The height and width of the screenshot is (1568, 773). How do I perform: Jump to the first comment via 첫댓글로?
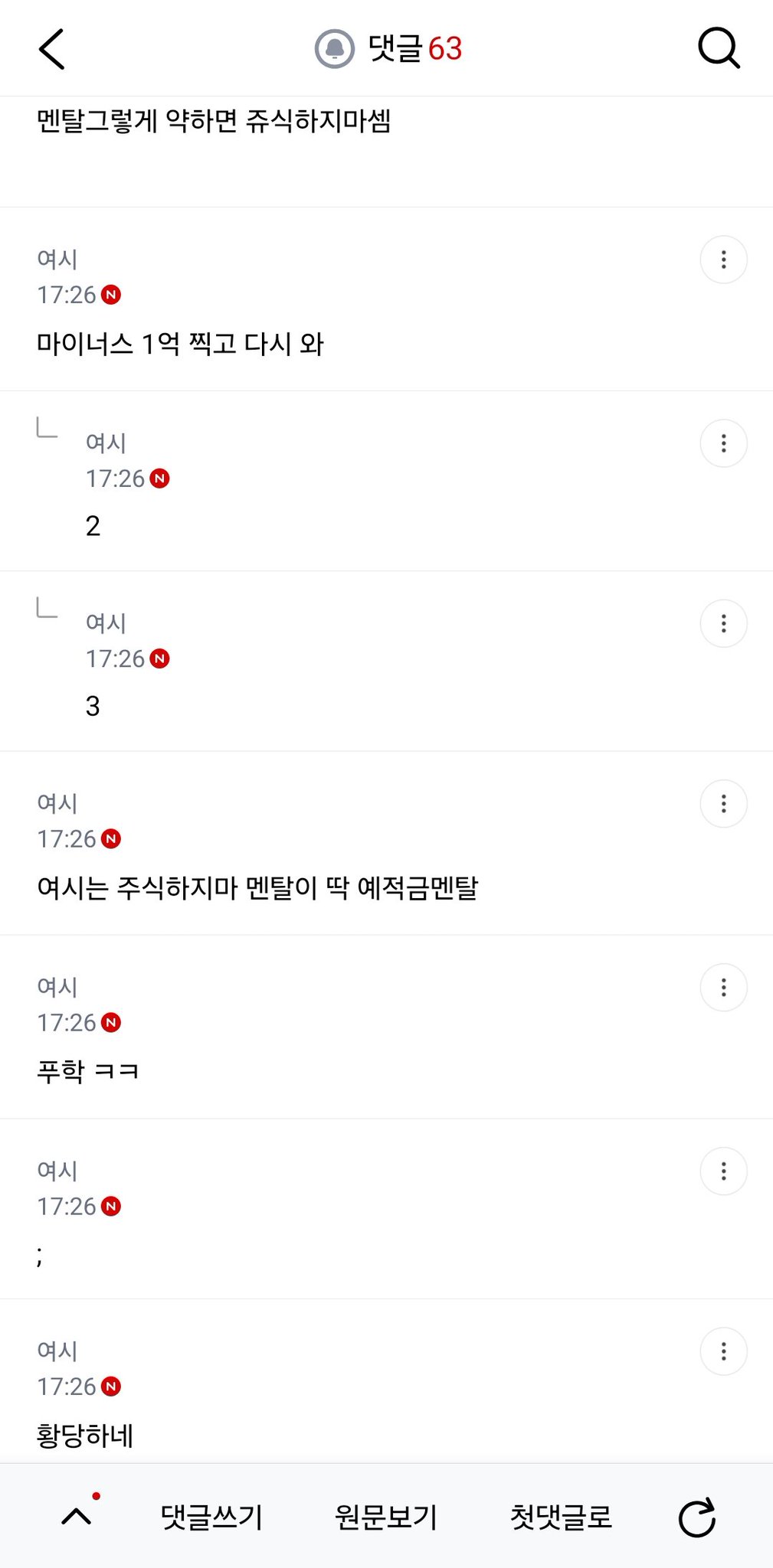coord(562,1517)
